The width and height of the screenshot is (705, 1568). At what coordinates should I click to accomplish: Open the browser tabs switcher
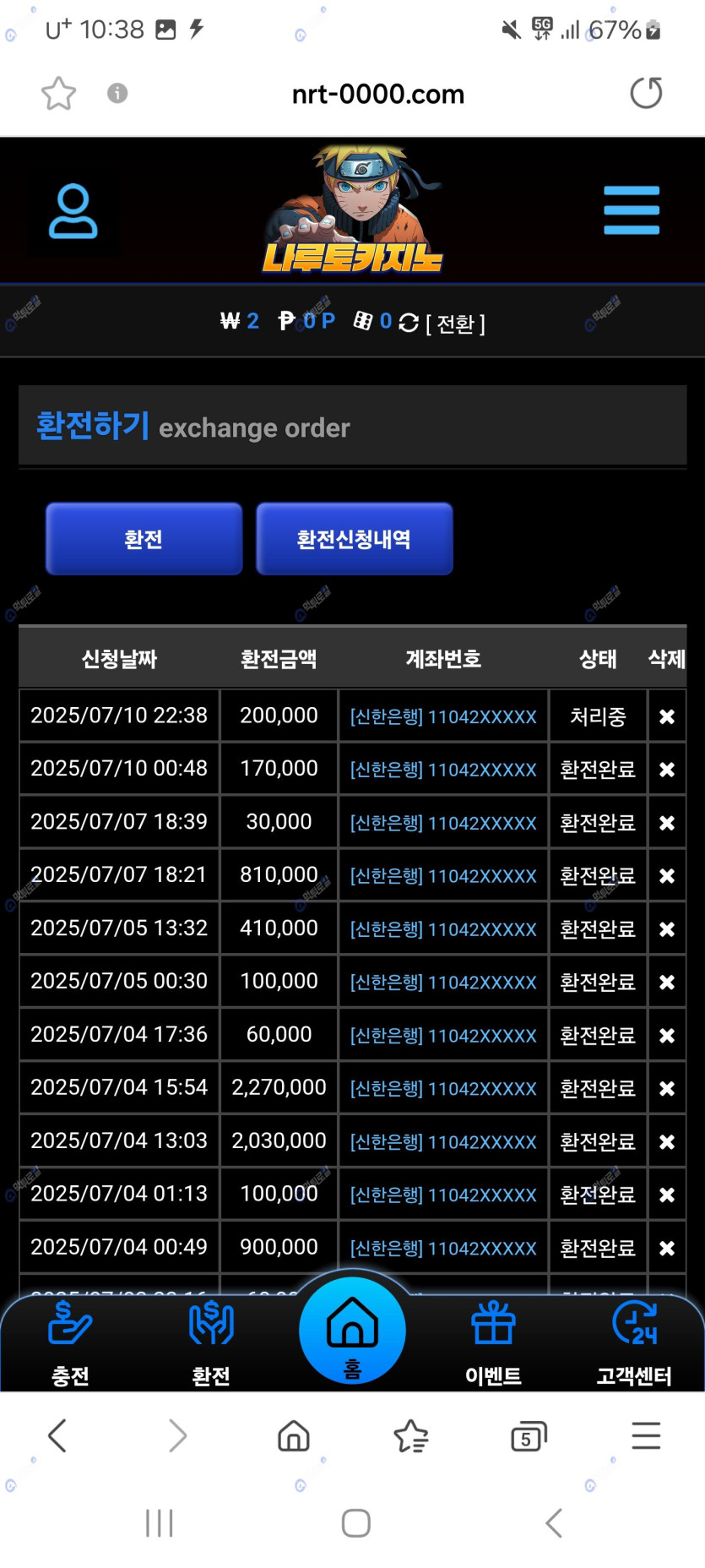pos(529,1436)
